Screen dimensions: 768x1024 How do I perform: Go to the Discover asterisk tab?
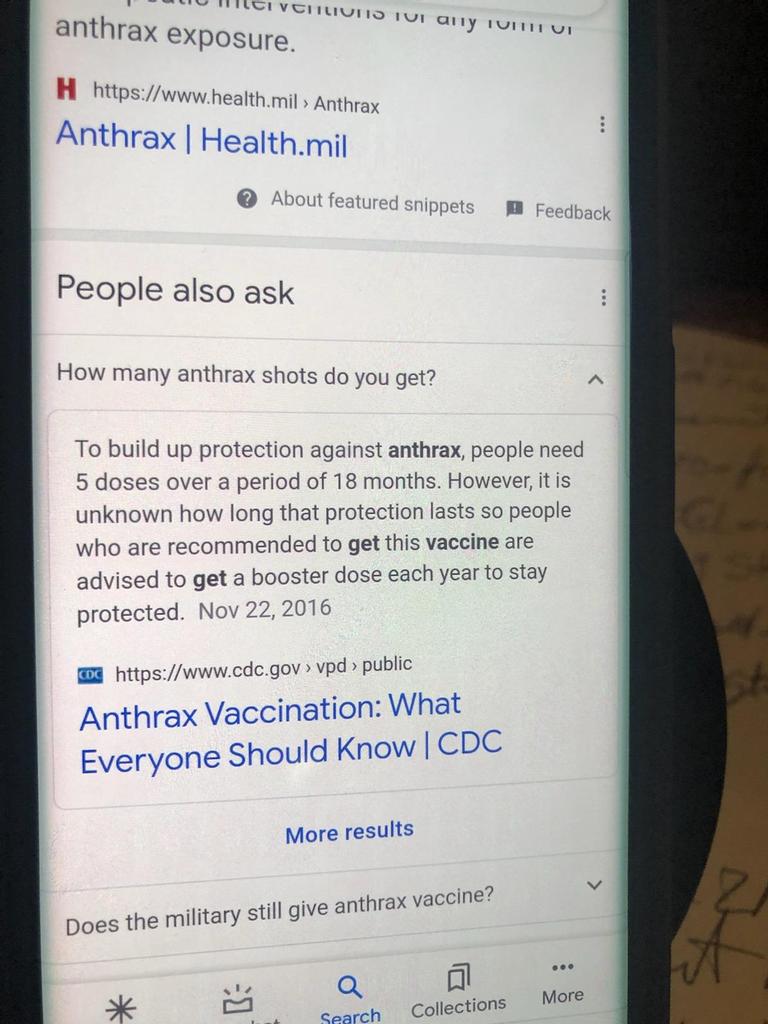[x=120, y=1008]
